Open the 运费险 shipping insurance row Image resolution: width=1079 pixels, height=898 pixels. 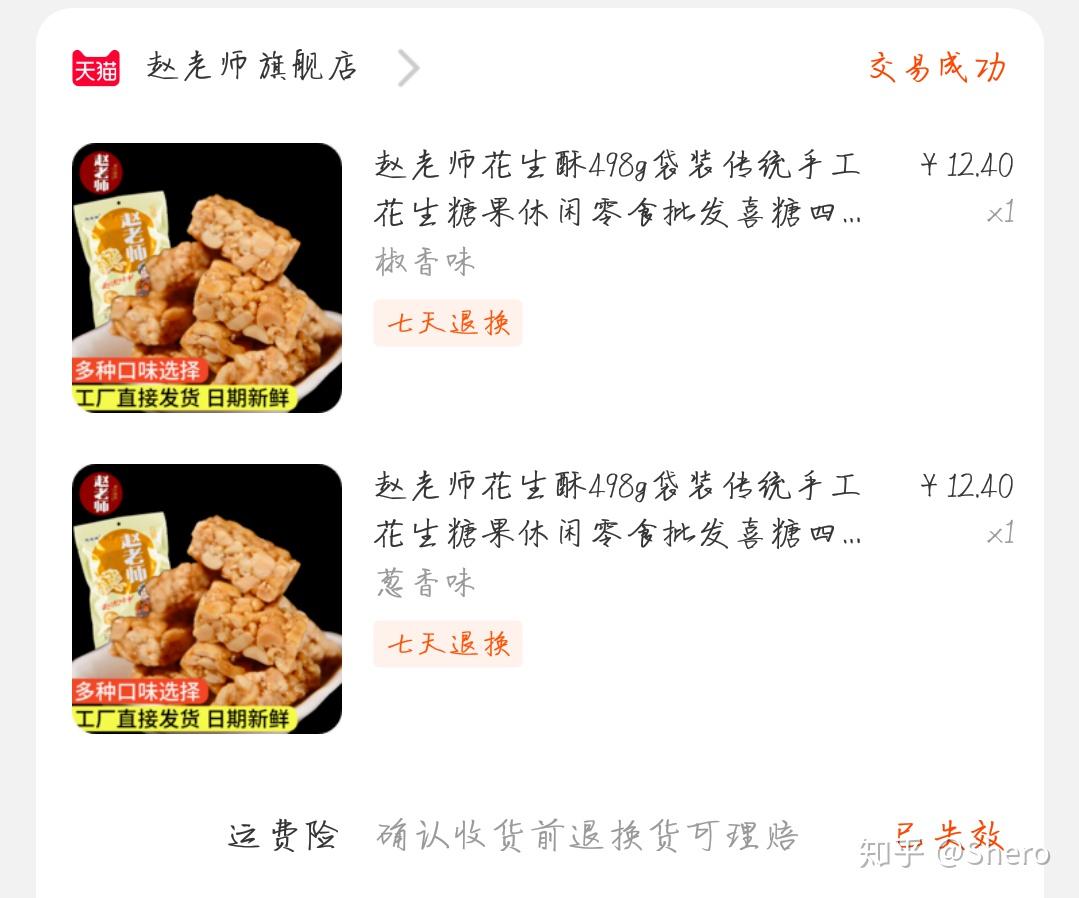pos(540,835)
